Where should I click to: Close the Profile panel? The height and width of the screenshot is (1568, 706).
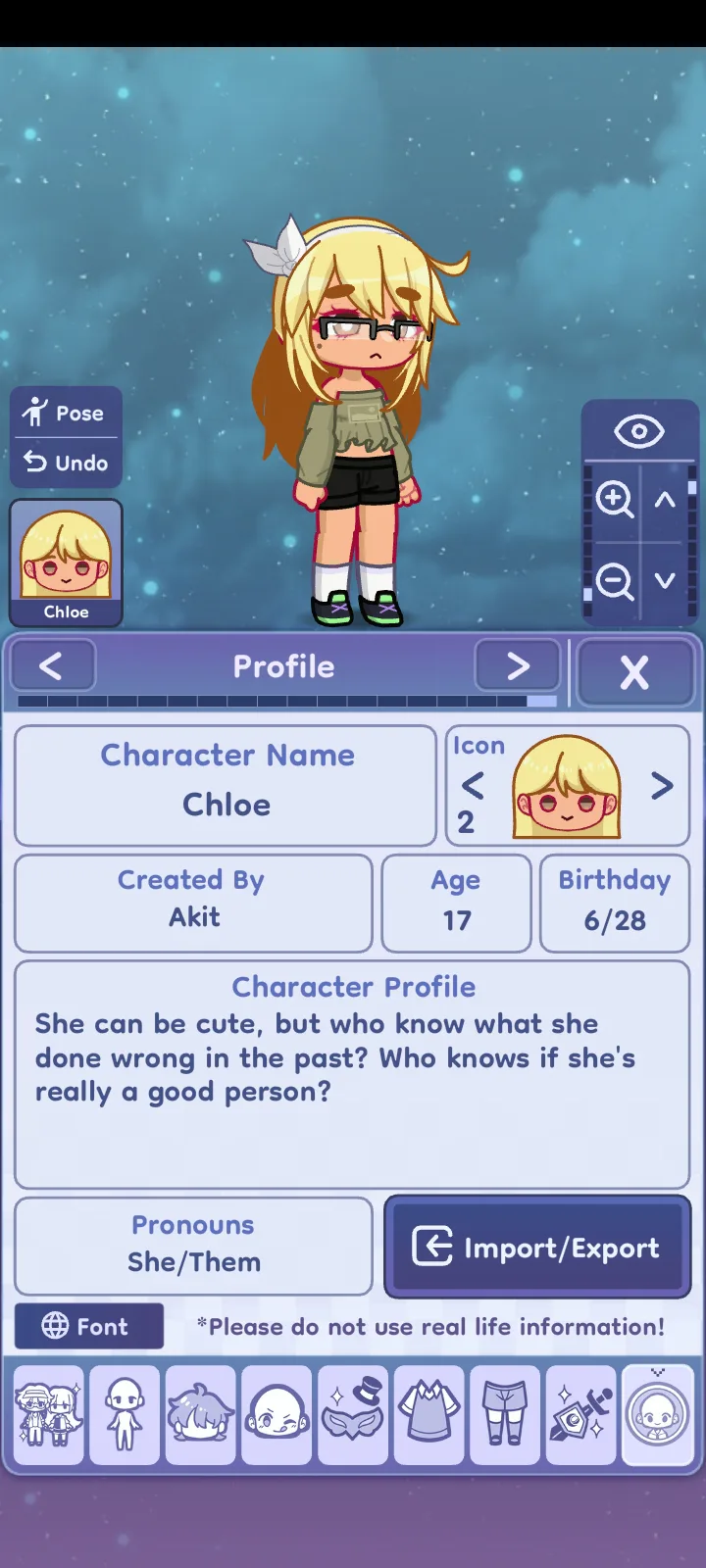click(x=634, y=672)
